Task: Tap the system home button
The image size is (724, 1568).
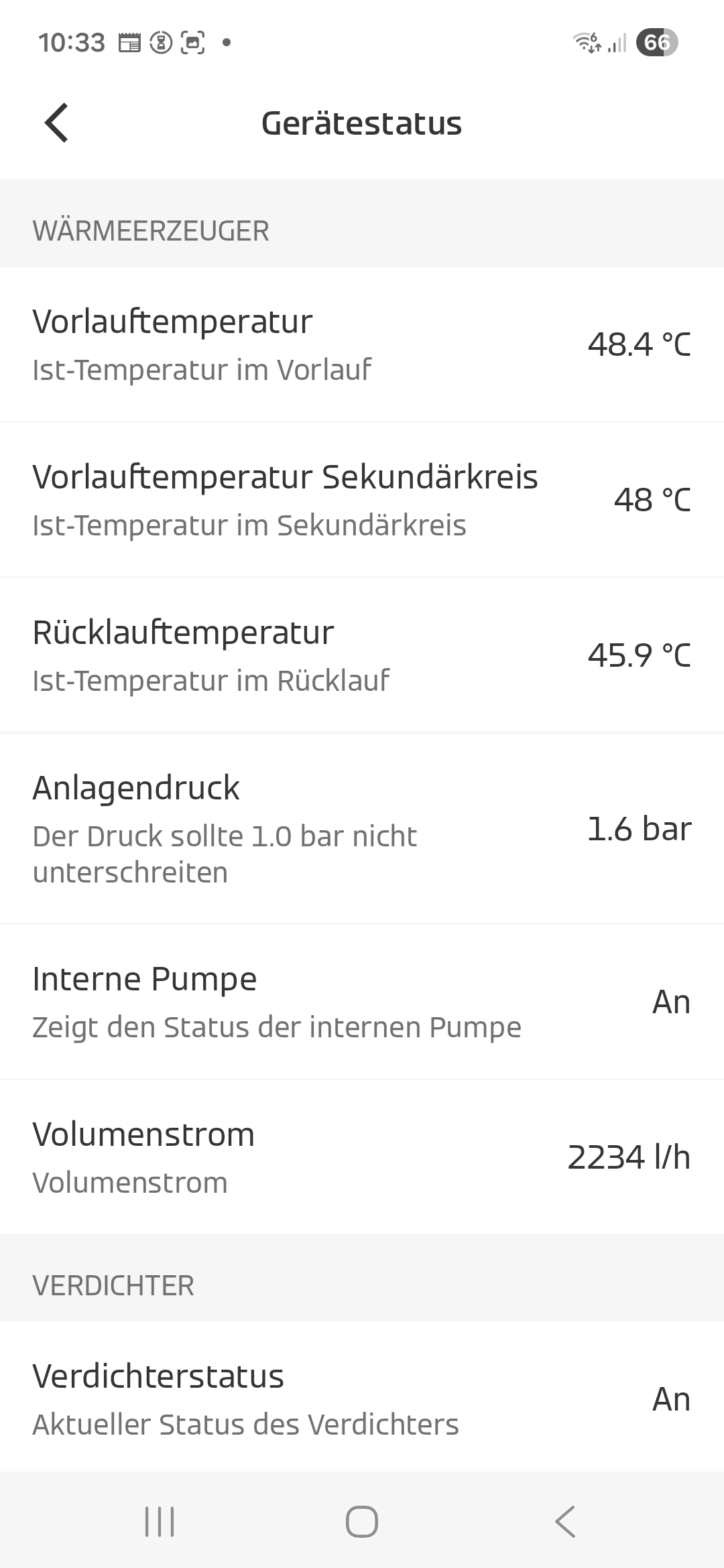Action: (362, 1521)
